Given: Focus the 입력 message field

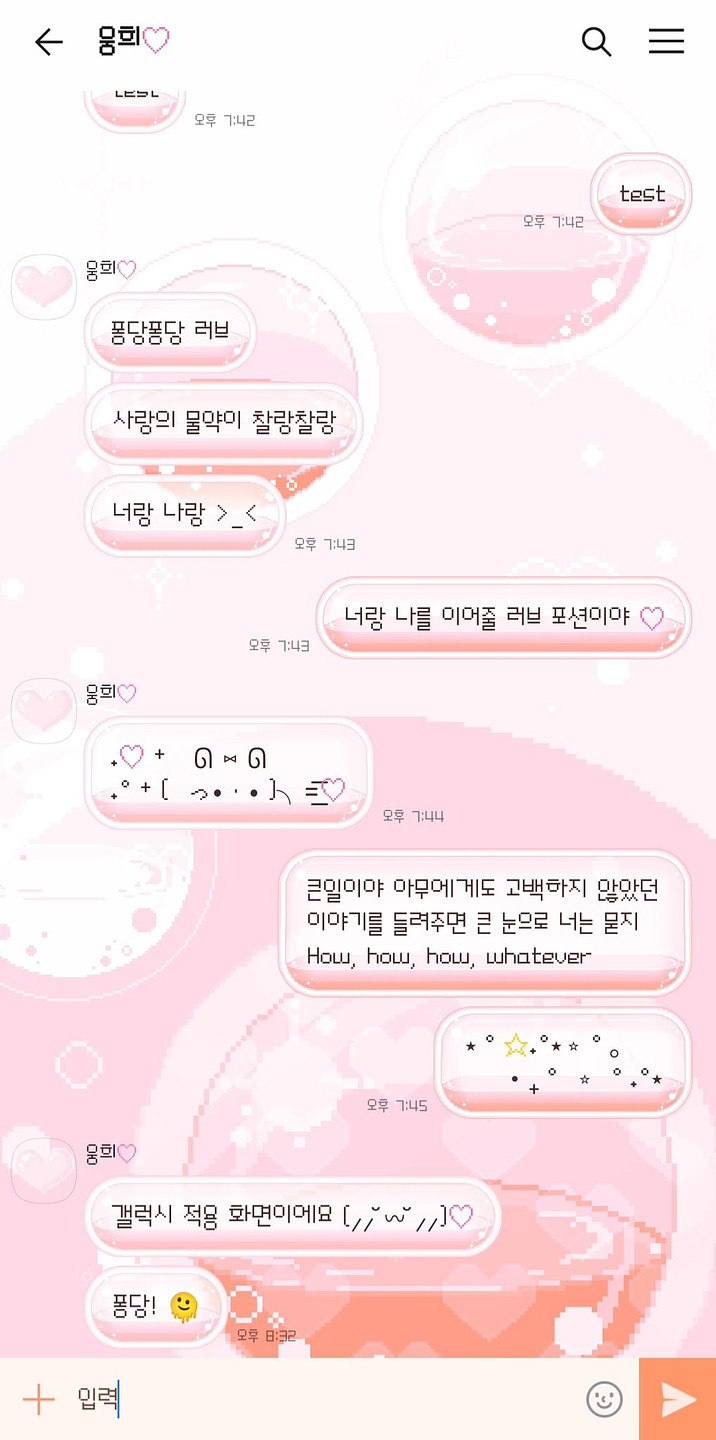Looking at the screenshot, I should [x=320, y=1399].
